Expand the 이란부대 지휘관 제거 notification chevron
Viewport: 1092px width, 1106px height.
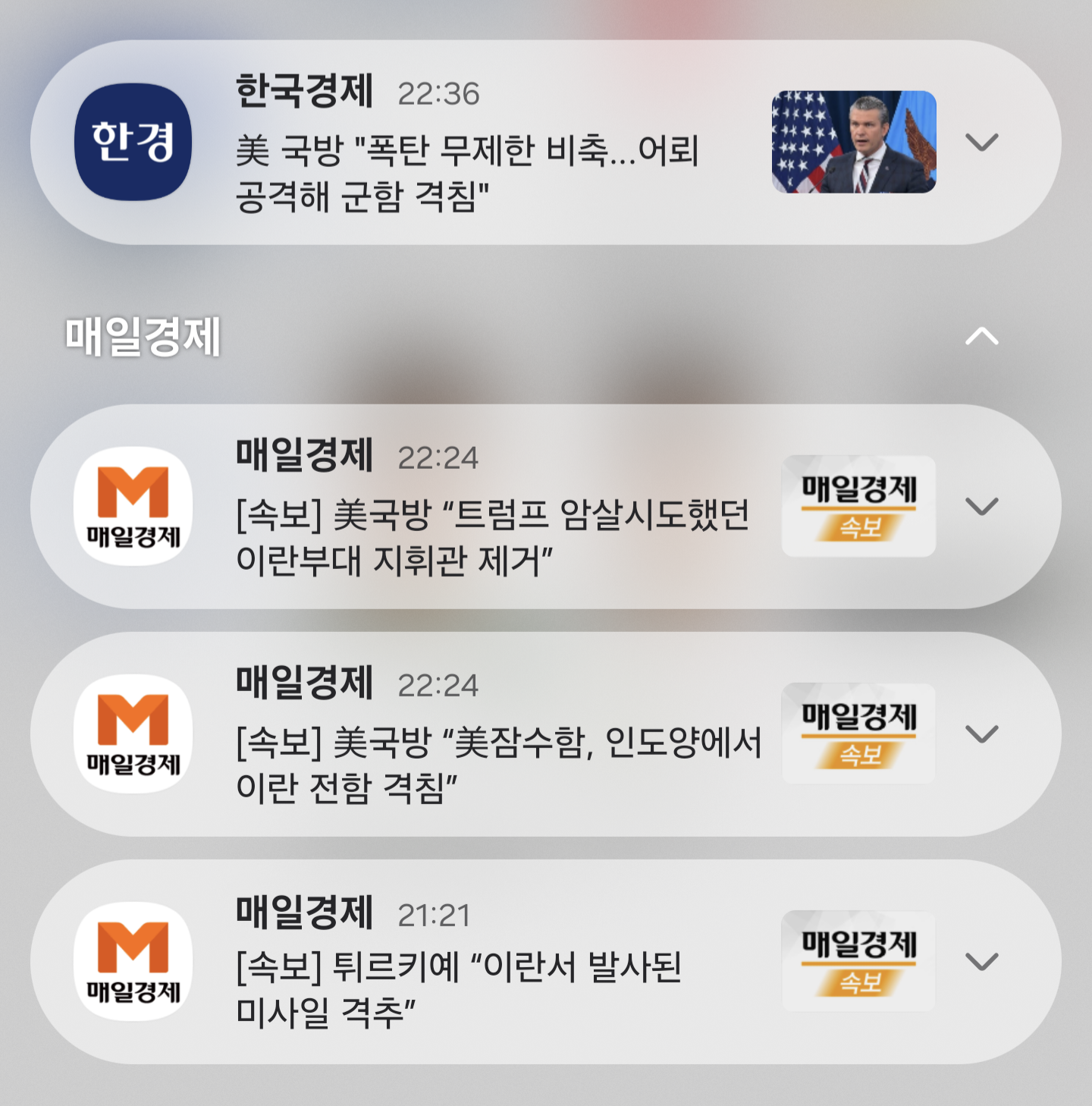tap(982, 506)
